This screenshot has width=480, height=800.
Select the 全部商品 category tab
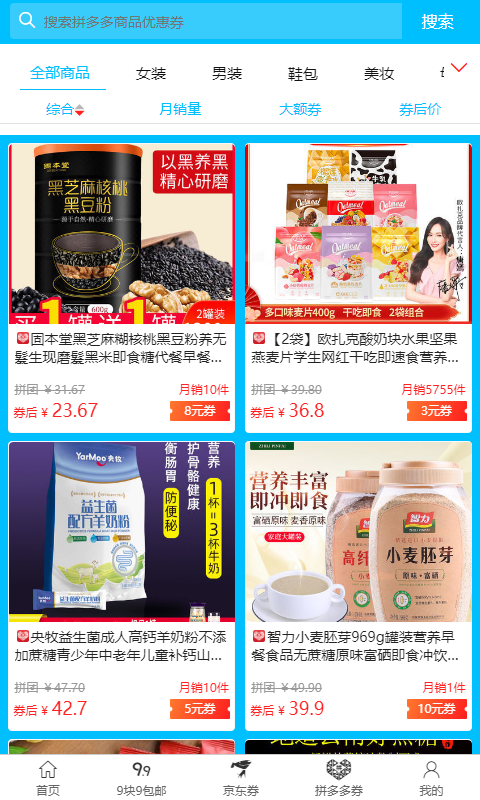pyautogui.click(x=60, y=73)
